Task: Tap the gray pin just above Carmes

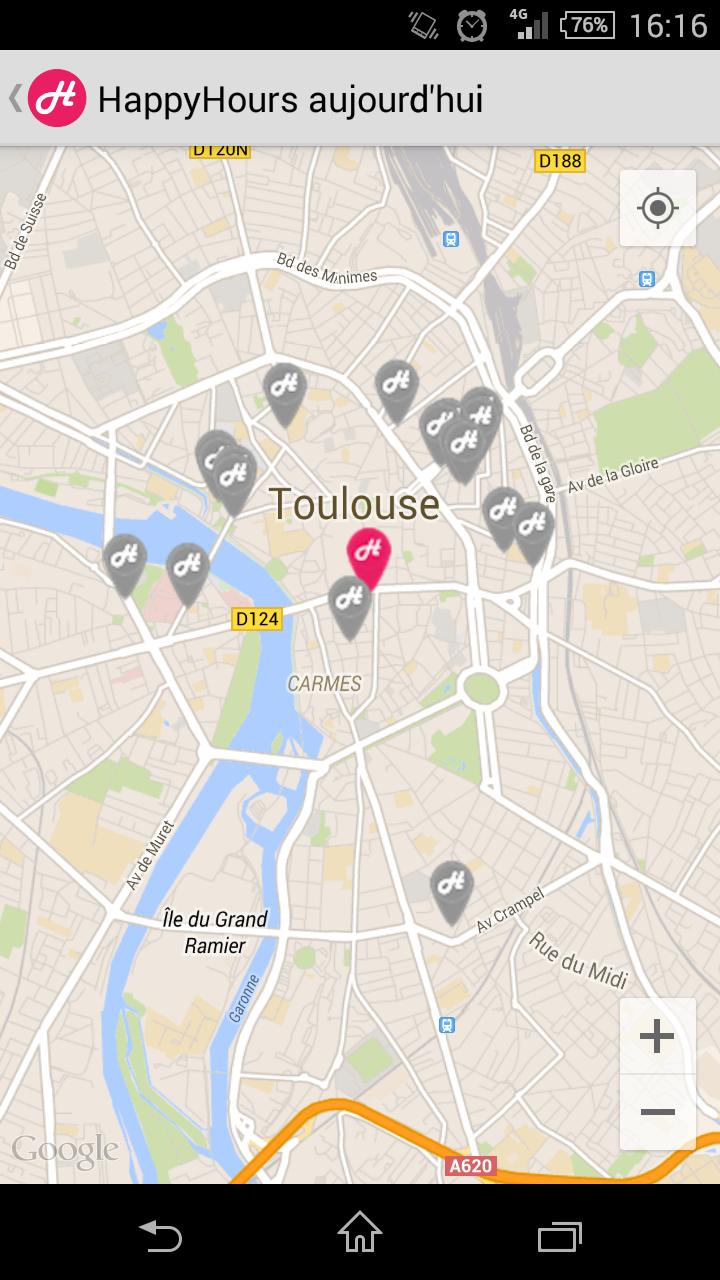Action: (350, 602)
